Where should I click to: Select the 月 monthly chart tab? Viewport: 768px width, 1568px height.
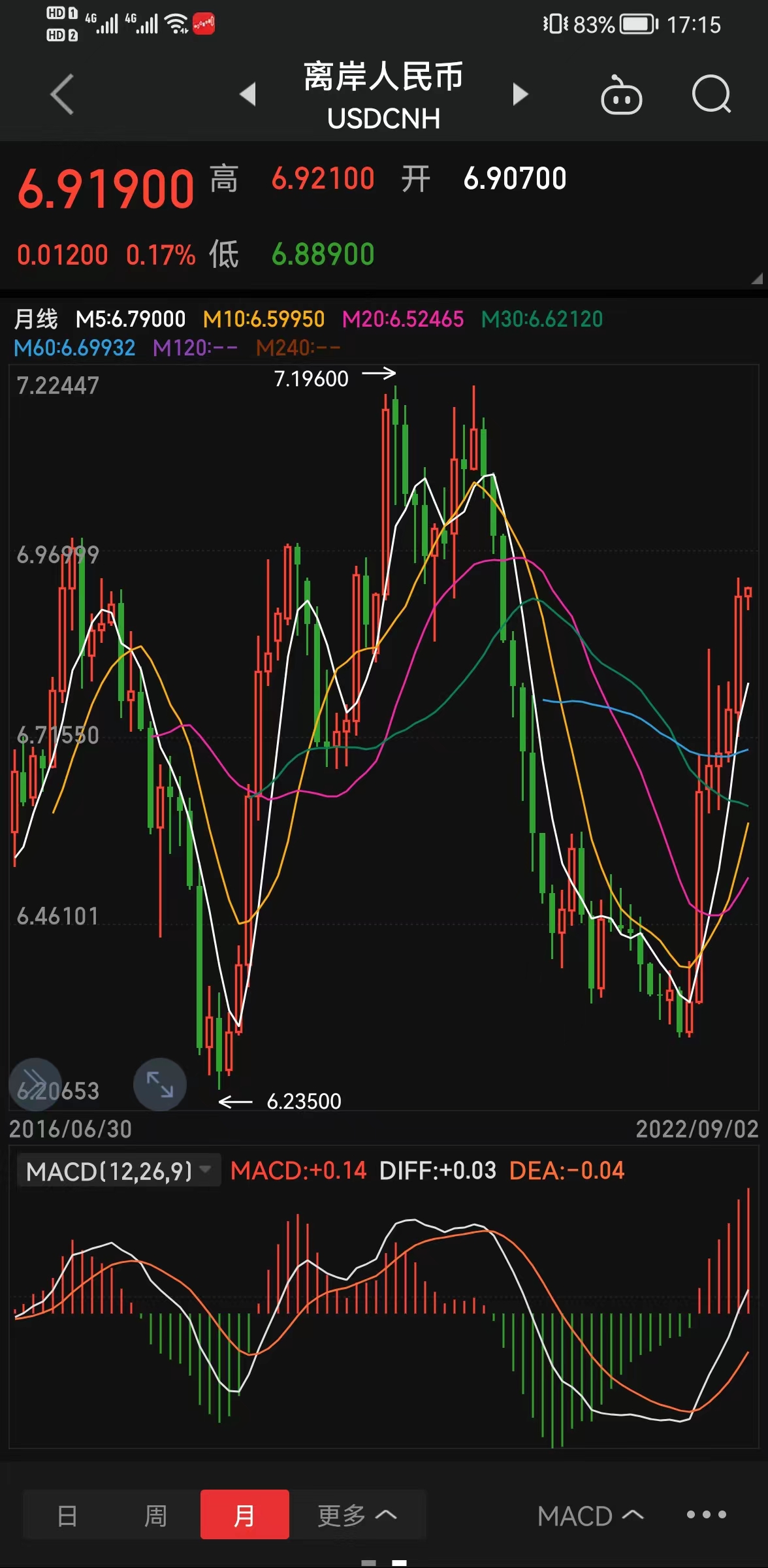(x=244, y=1515)
